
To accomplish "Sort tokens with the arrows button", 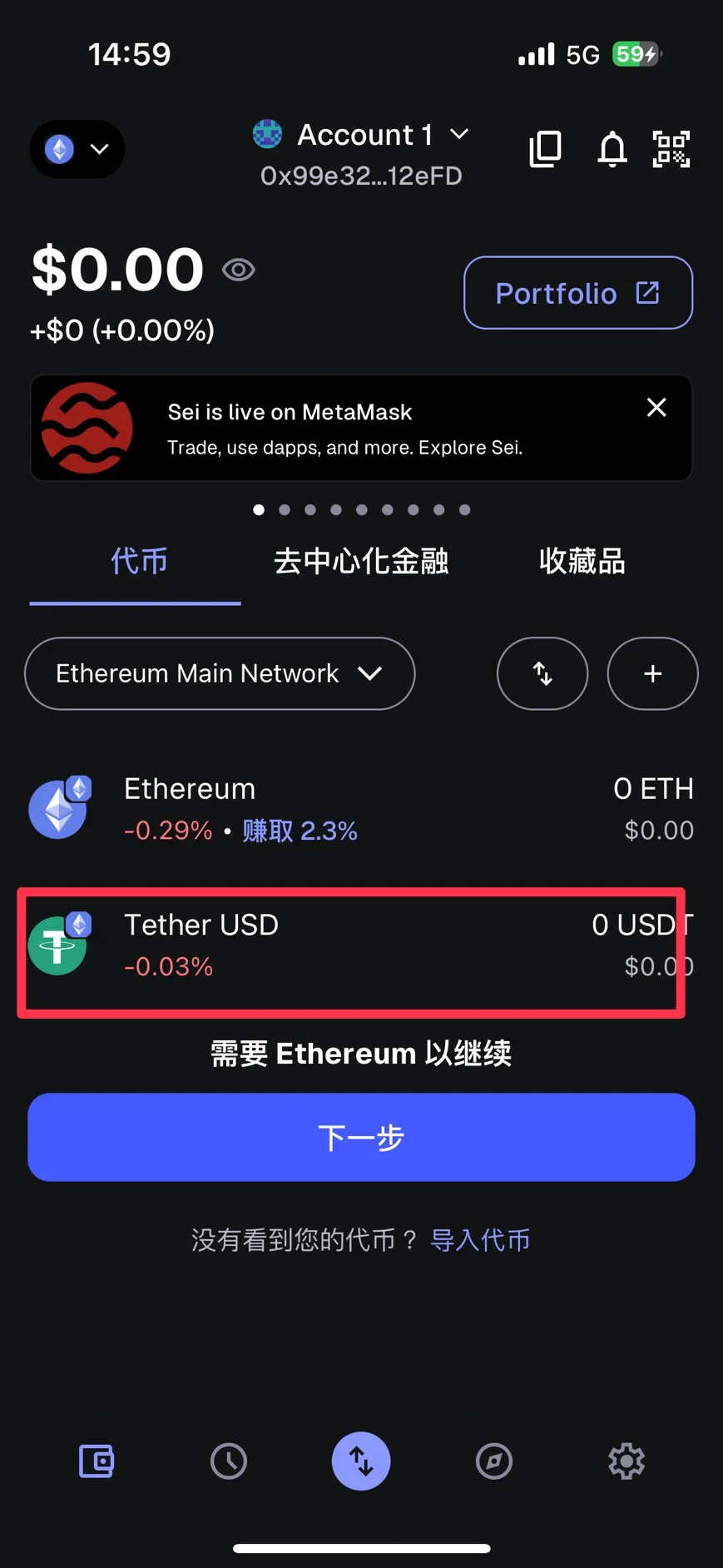I will coord(542,673).
